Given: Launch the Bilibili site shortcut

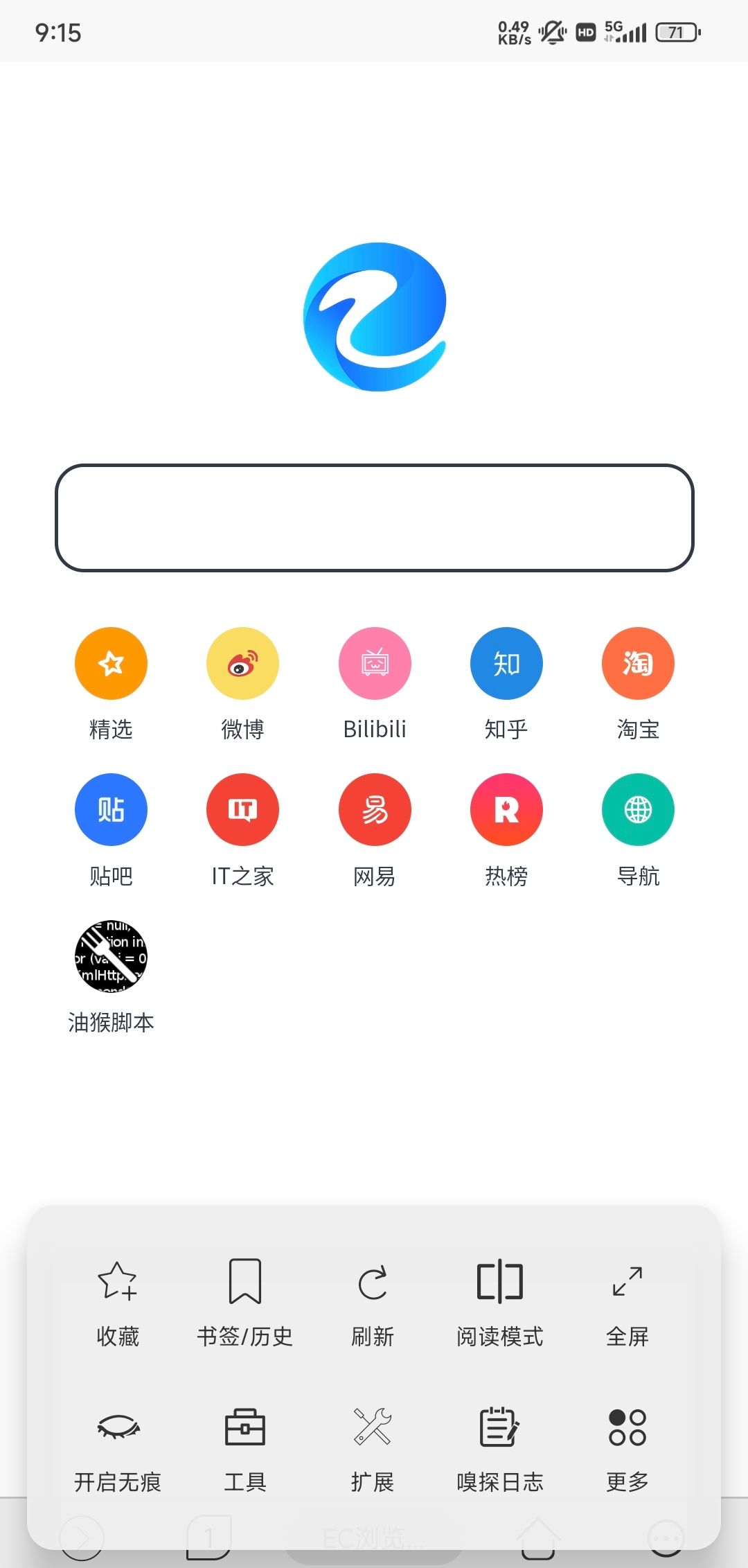Looking at the screenshot, I should [375, 664].
